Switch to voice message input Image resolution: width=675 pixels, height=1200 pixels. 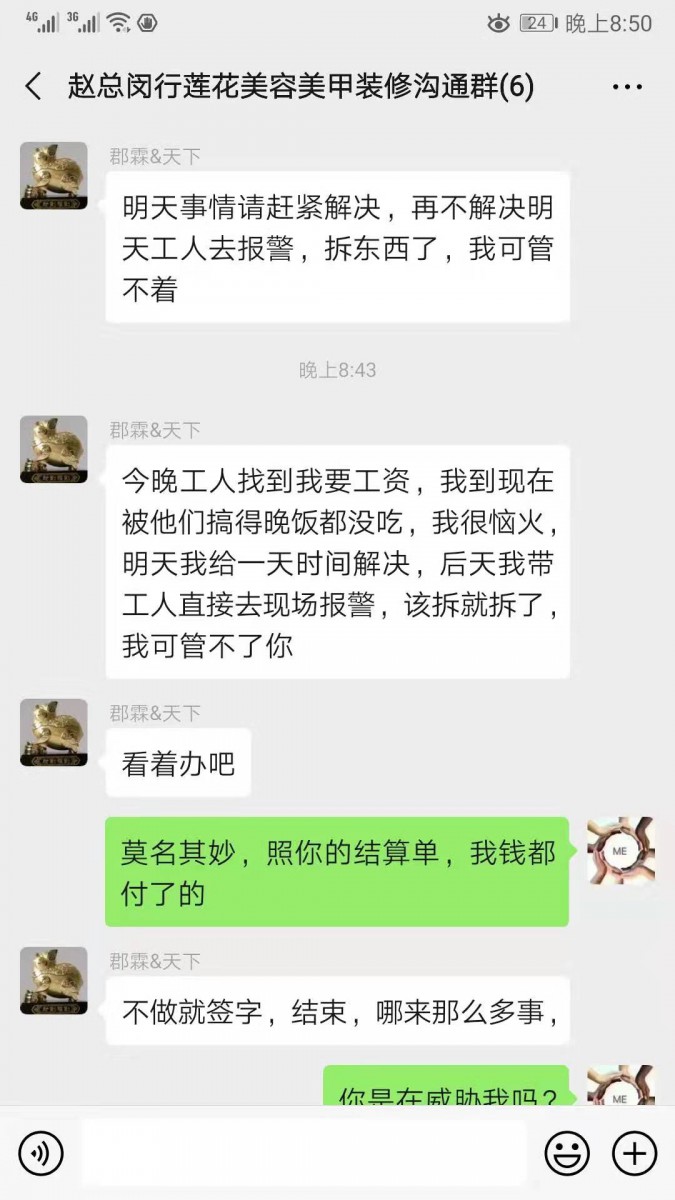(x=40, y=1154)
